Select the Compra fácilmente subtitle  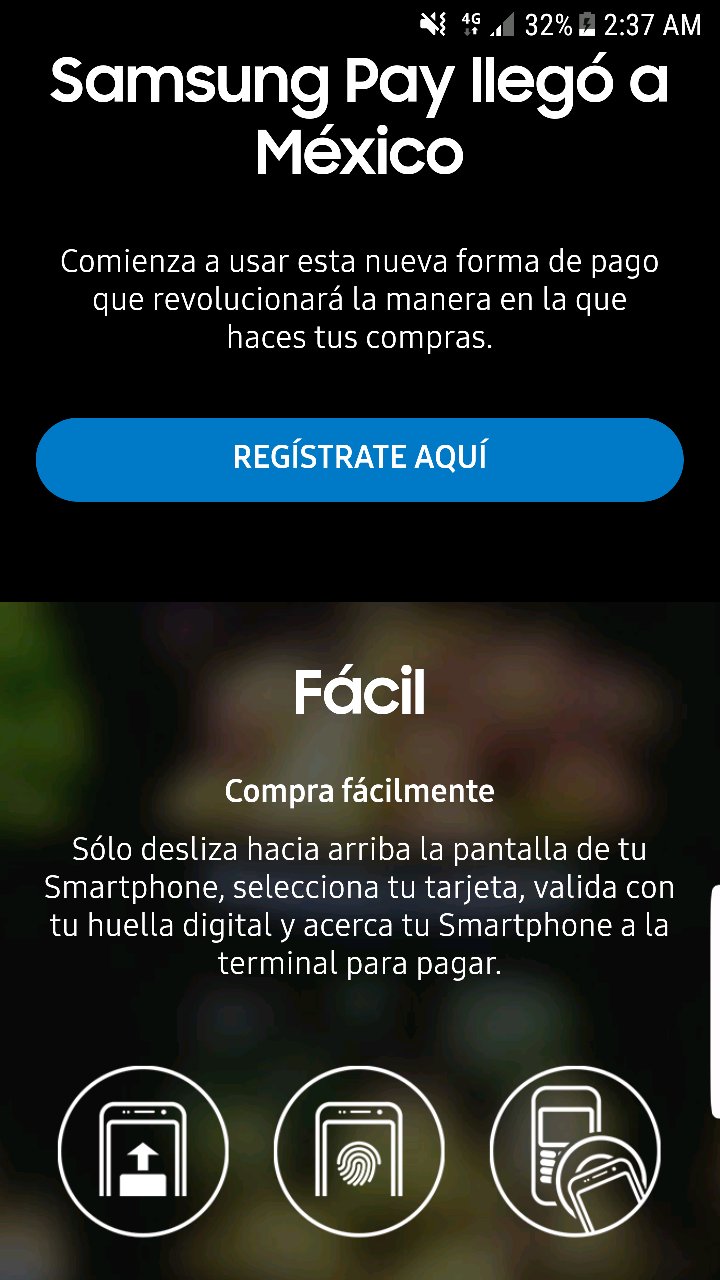click(x=360, y=789)
